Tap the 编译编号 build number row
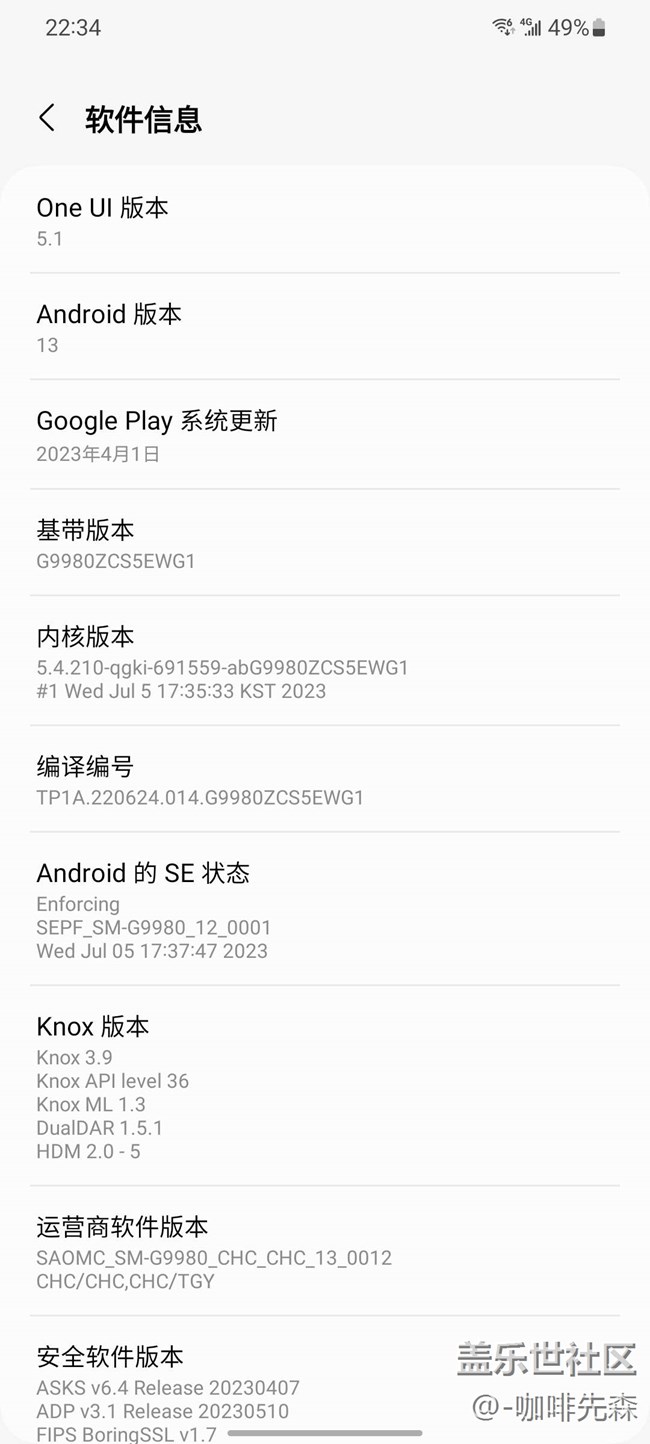 pos(325,780)
